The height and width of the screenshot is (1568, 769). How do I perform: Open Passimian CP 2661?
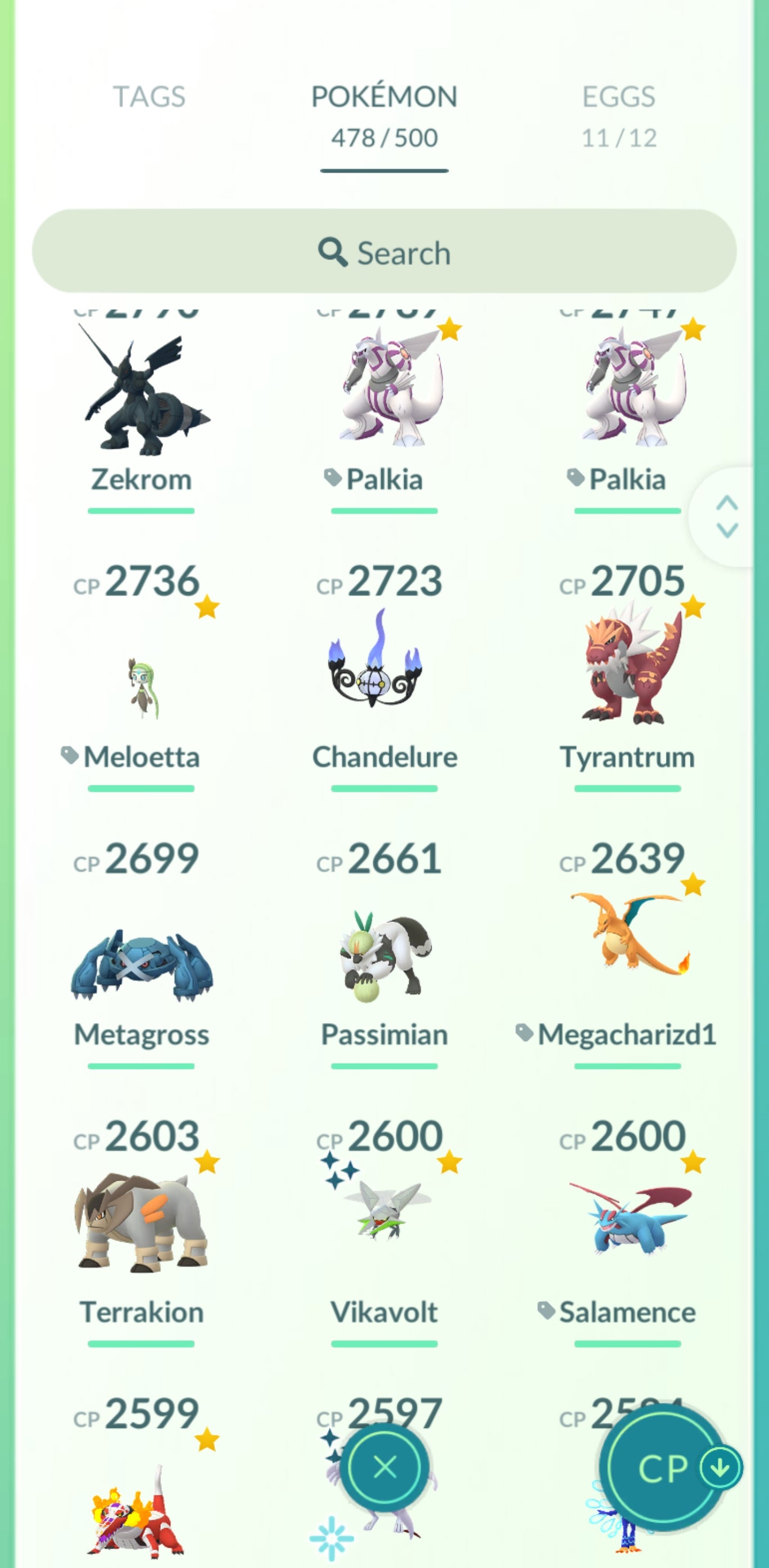click(x=384, y=956)
